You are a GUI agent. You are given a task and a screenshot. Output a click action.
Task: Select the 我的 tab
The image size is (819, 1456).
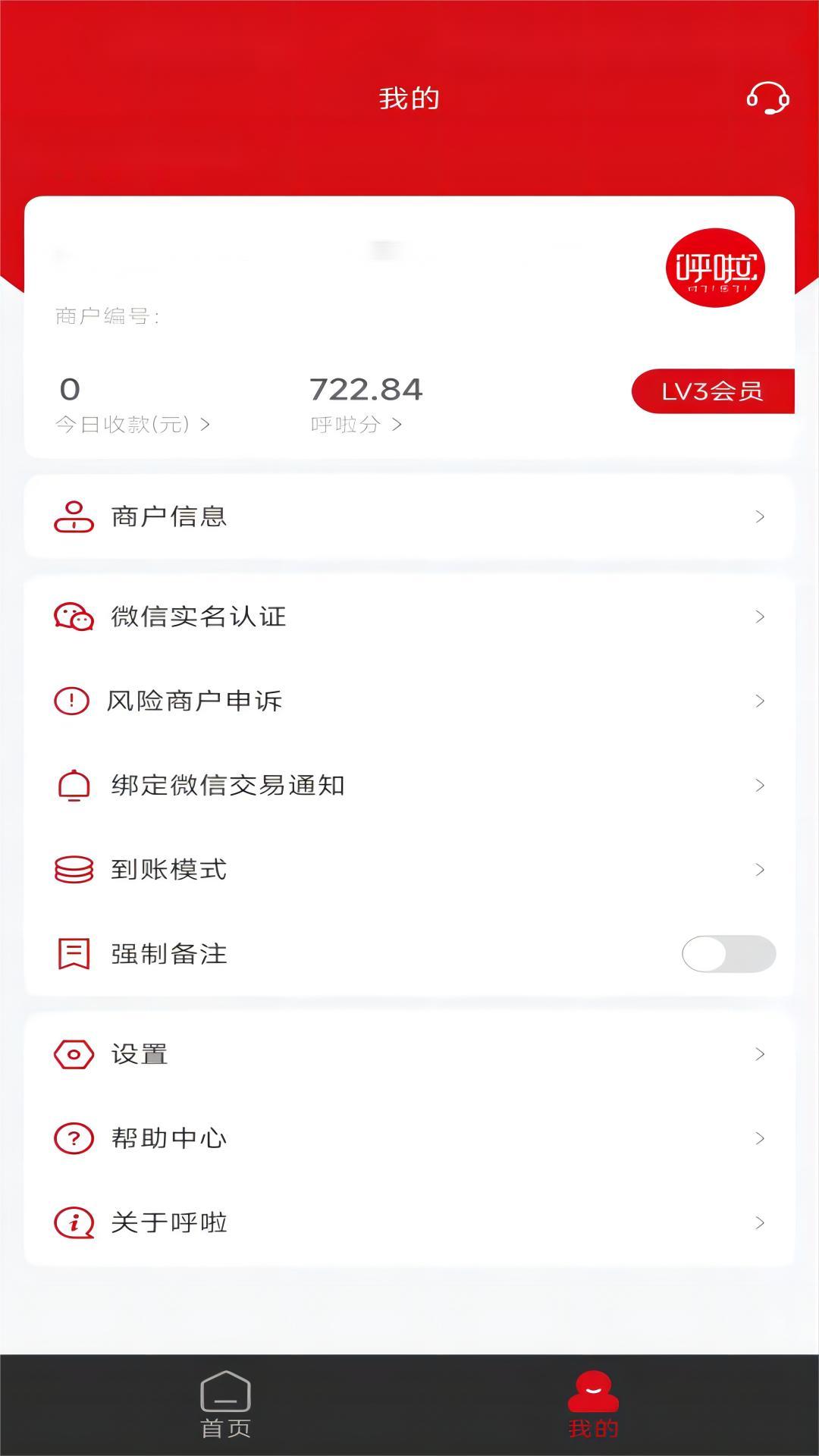click(x=593, y=1404)
